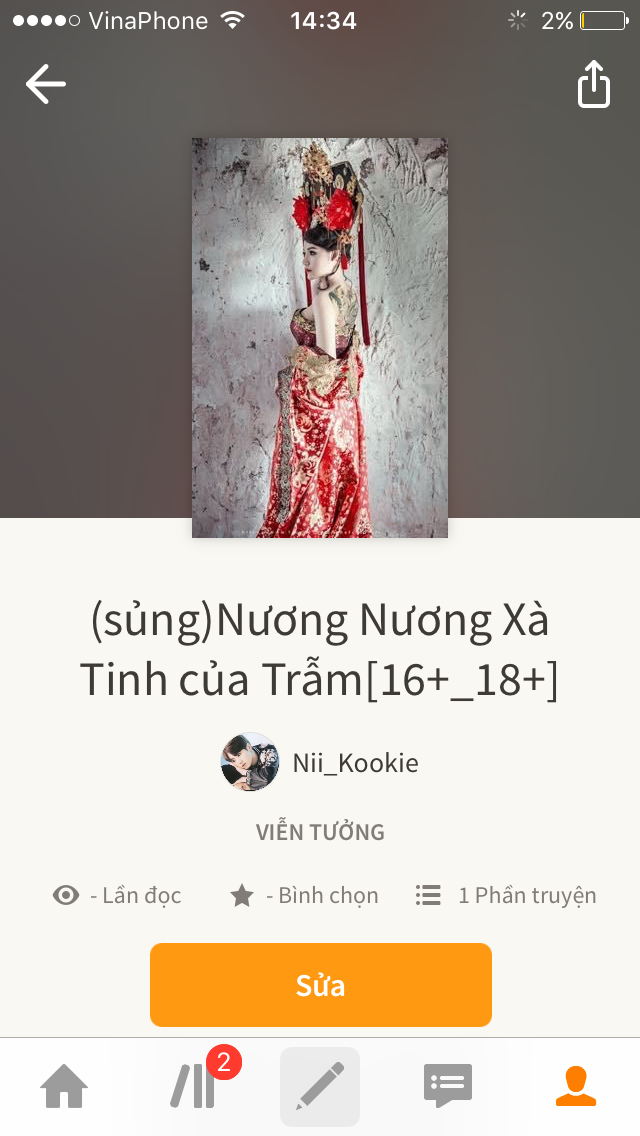Open the Messages tab
The height and width of the screenshot is (1136, 640).
447,1086
